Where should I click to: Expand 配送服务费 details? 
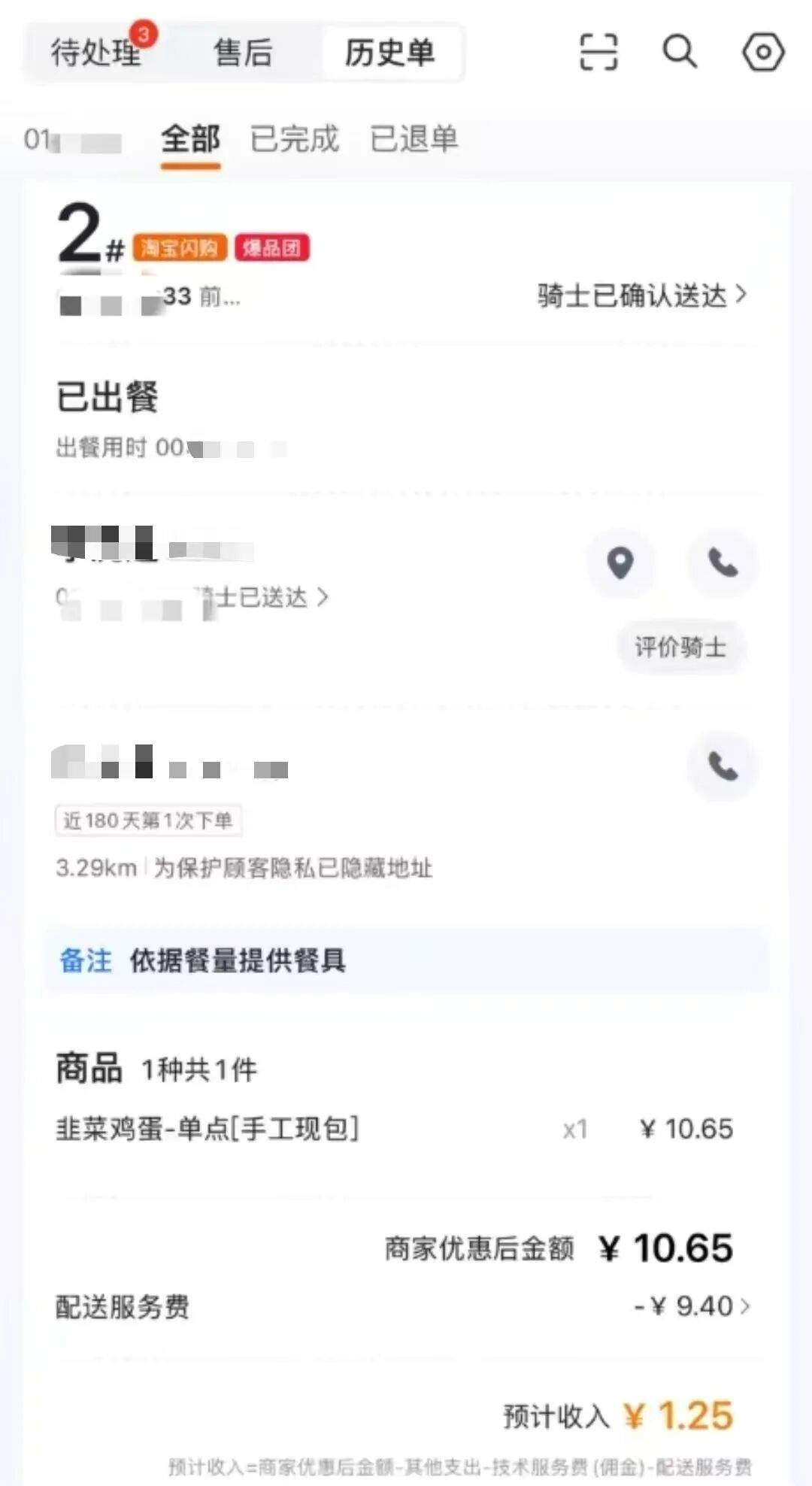coord(692,1306)
